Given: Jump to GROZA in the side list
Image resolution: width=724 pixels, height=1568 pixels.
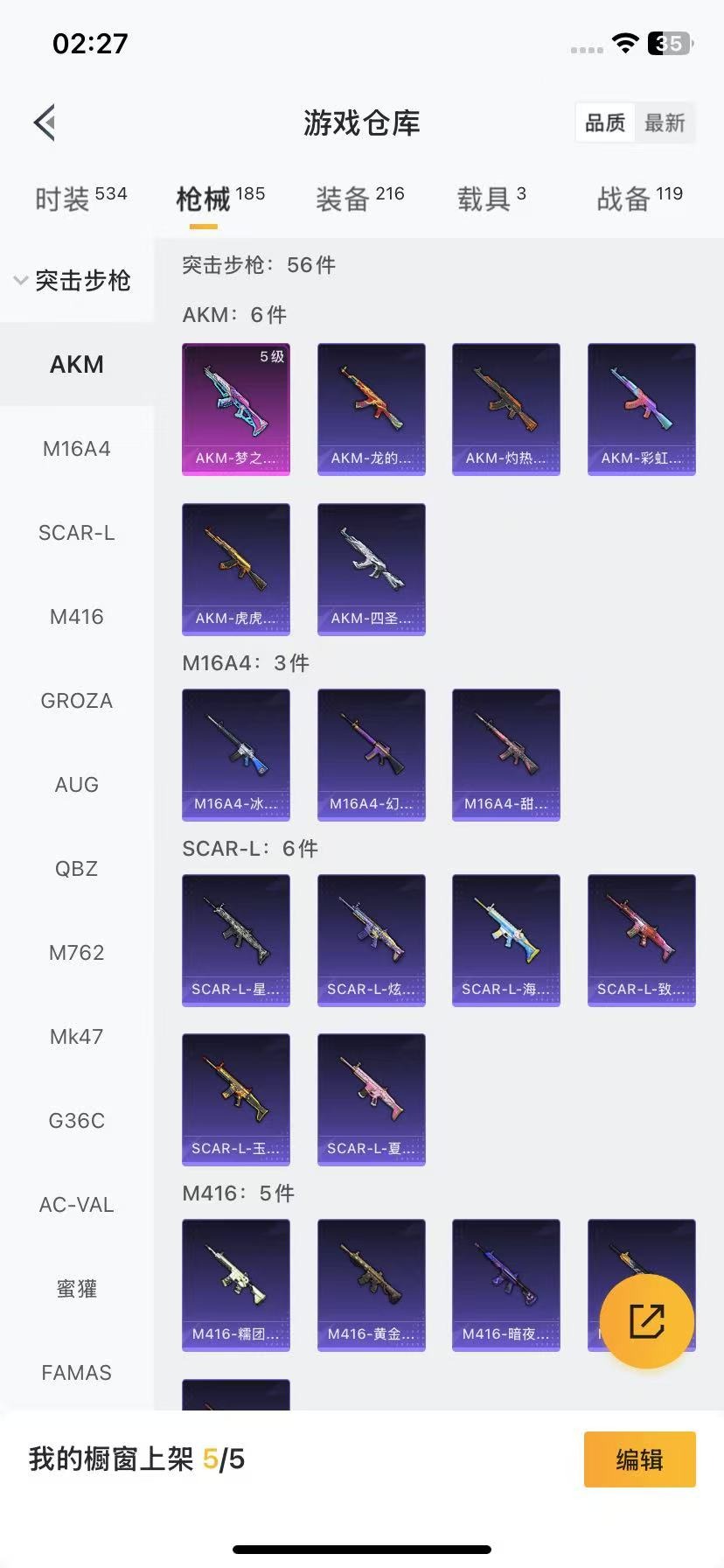Looking at the screenshot, I should (x=77, y=701).
